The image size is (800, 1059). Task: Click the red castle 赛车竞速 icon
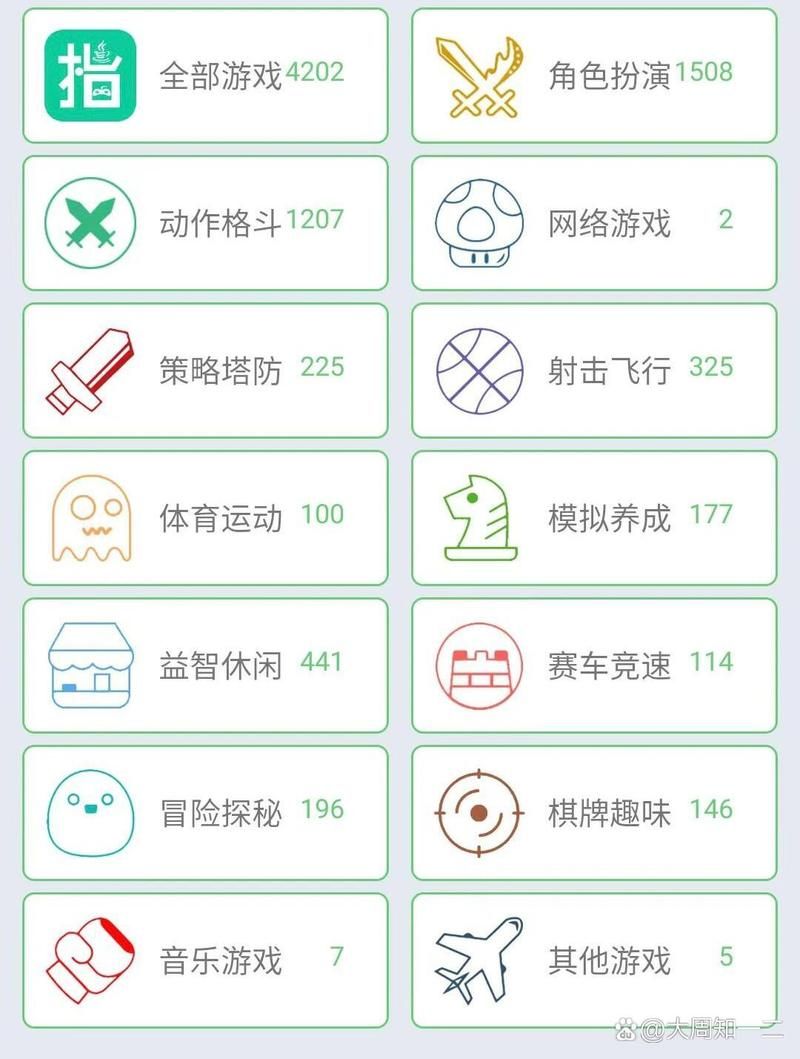point(480,664)
